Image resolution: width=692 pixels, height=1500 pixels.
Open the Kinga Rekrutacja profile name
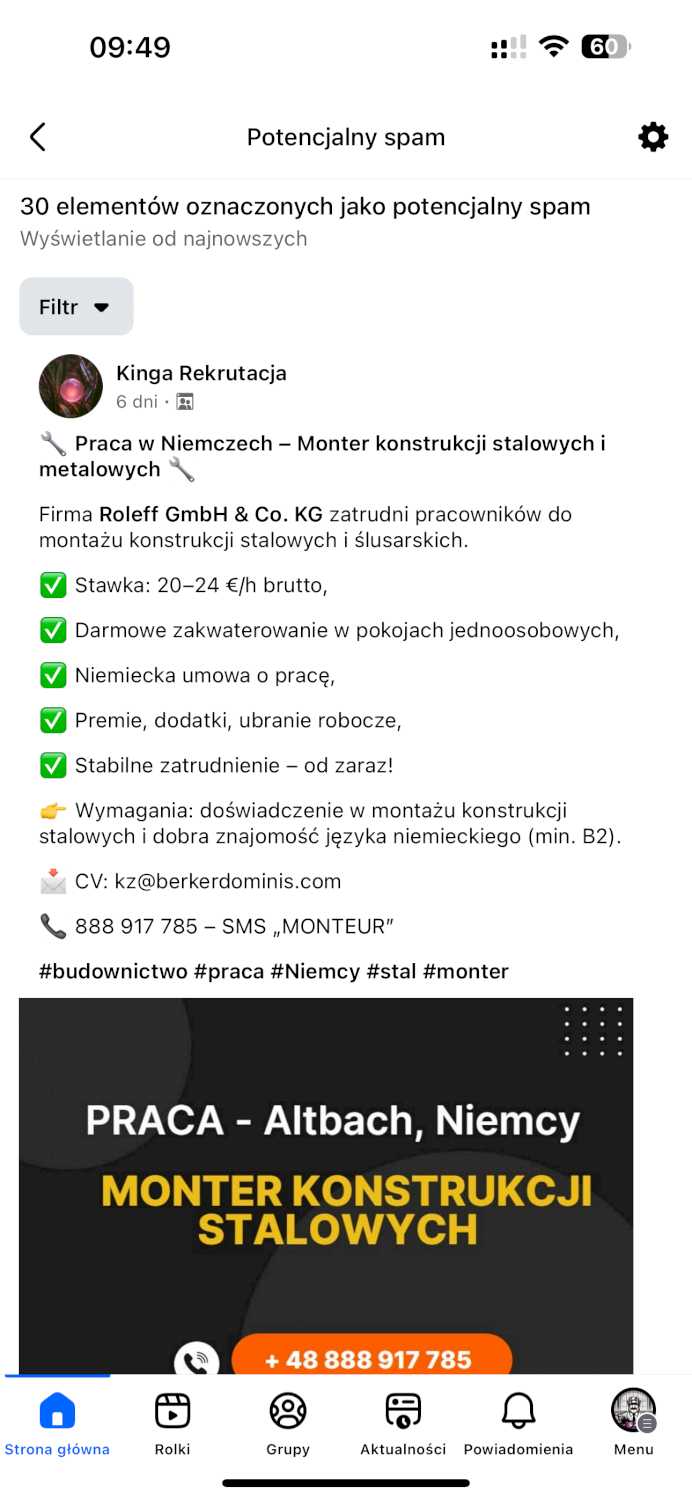coord(201,373)
